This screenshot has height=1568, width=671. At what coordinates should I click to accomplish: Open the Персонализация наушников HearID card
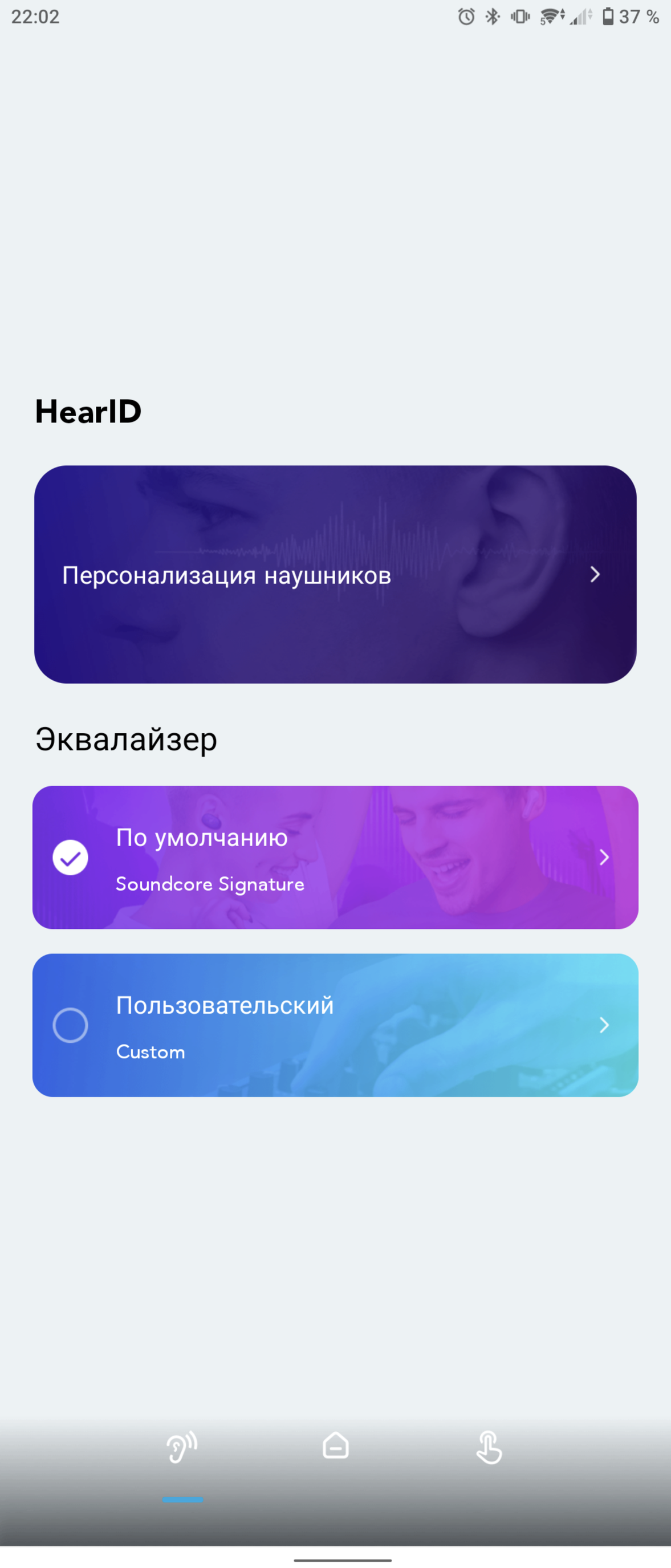click(335, 574)
